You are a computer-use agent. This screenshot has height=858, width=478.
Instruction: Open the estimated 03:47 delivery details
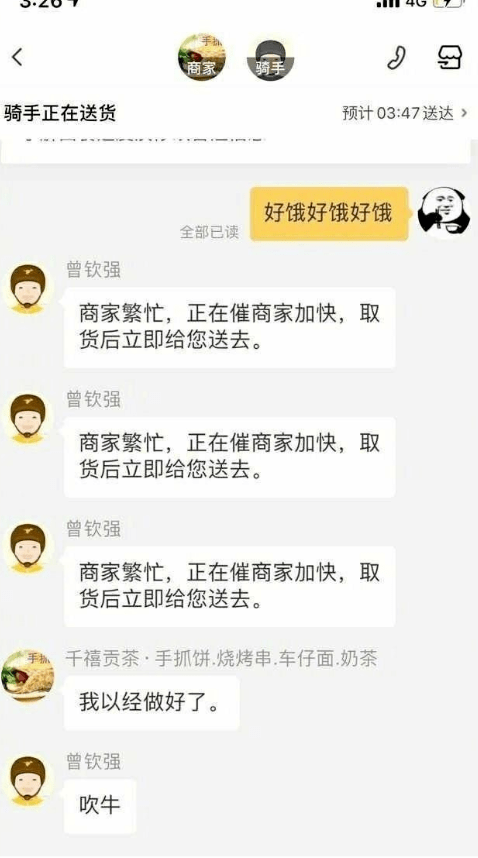(405, 113)
